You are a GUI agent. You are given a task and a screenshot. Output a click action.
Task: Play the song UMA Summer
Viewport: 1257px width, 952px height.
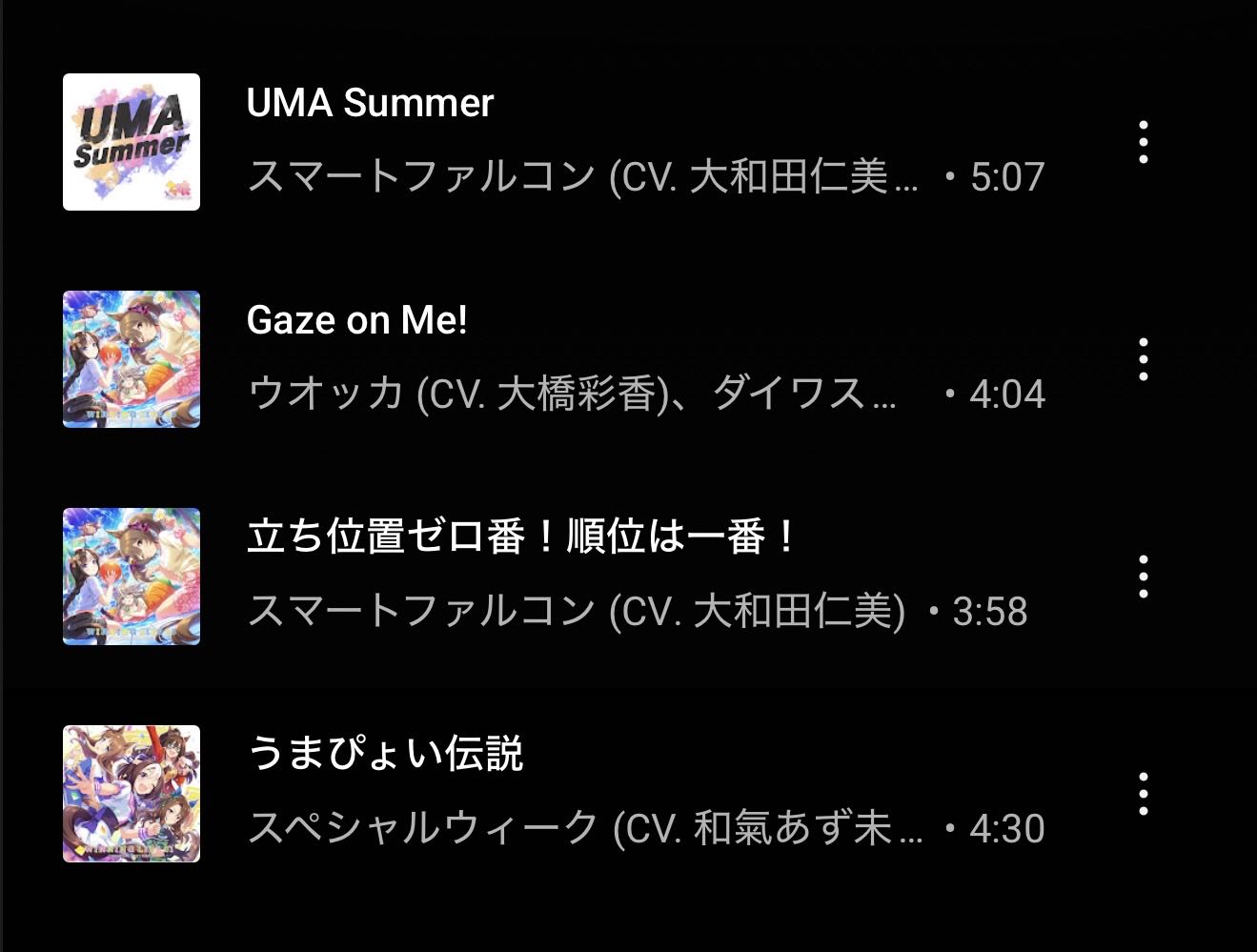pos(370,103)
